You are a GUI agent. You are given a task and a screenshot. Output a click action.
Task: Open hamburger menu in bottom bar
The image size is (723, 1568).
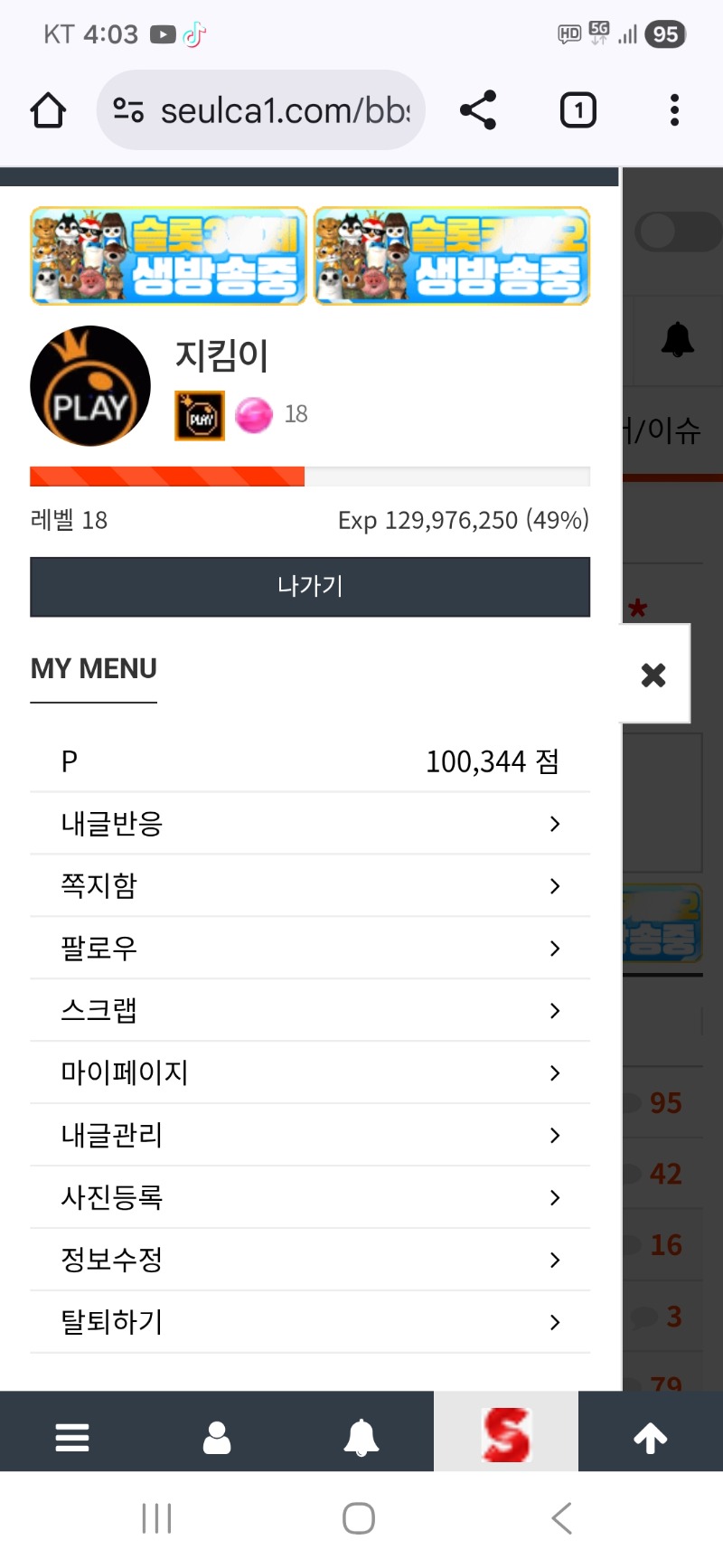coord(72,1437)
